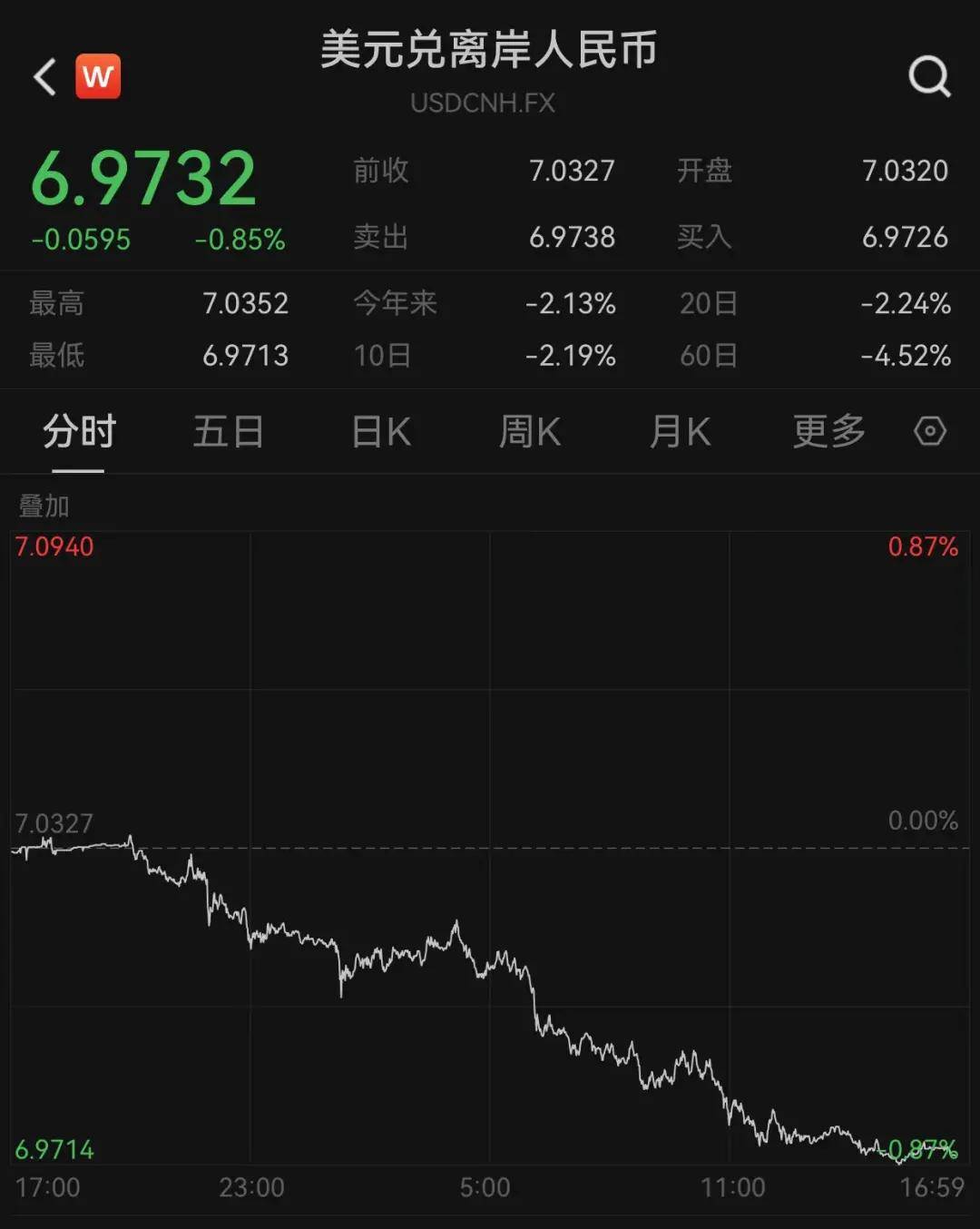Click the green change percentage -0.85%
The height and width of the screenshot is (1229, 980).
240,241
